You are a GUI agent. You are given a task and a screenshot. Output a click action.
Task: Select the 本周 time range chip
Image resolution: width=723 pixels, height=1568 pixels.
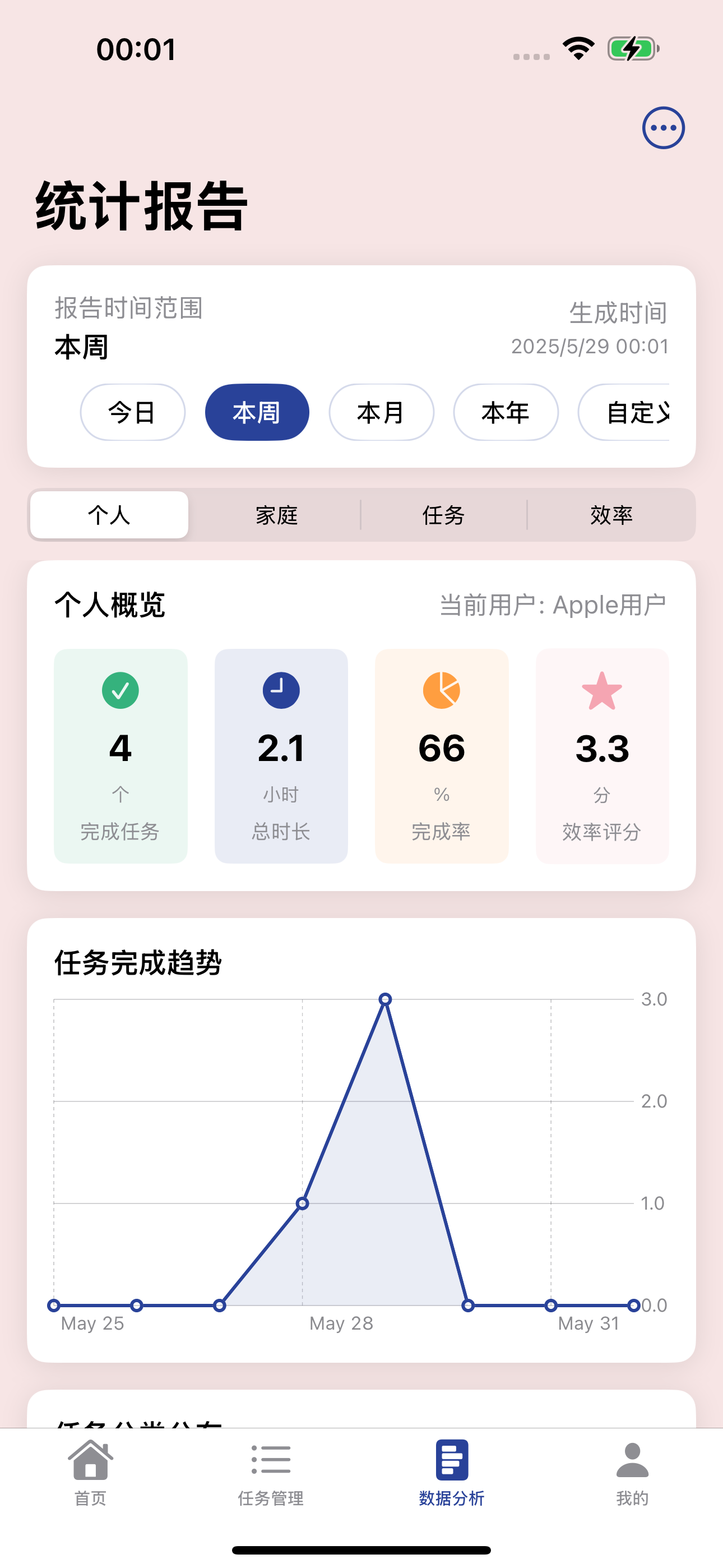pos(257,412)
